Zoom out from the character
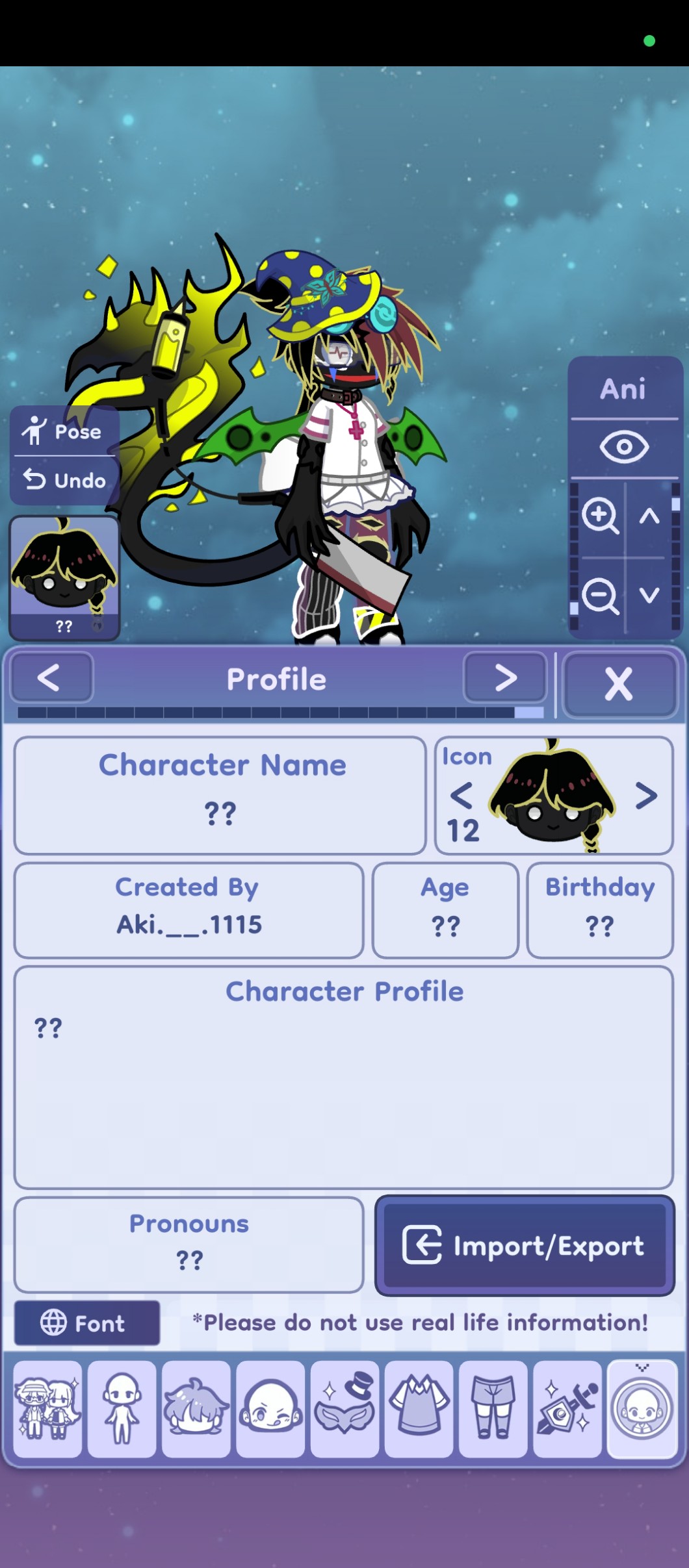The height and width of the screenshot is (1568, 689). tap(600, 595)
